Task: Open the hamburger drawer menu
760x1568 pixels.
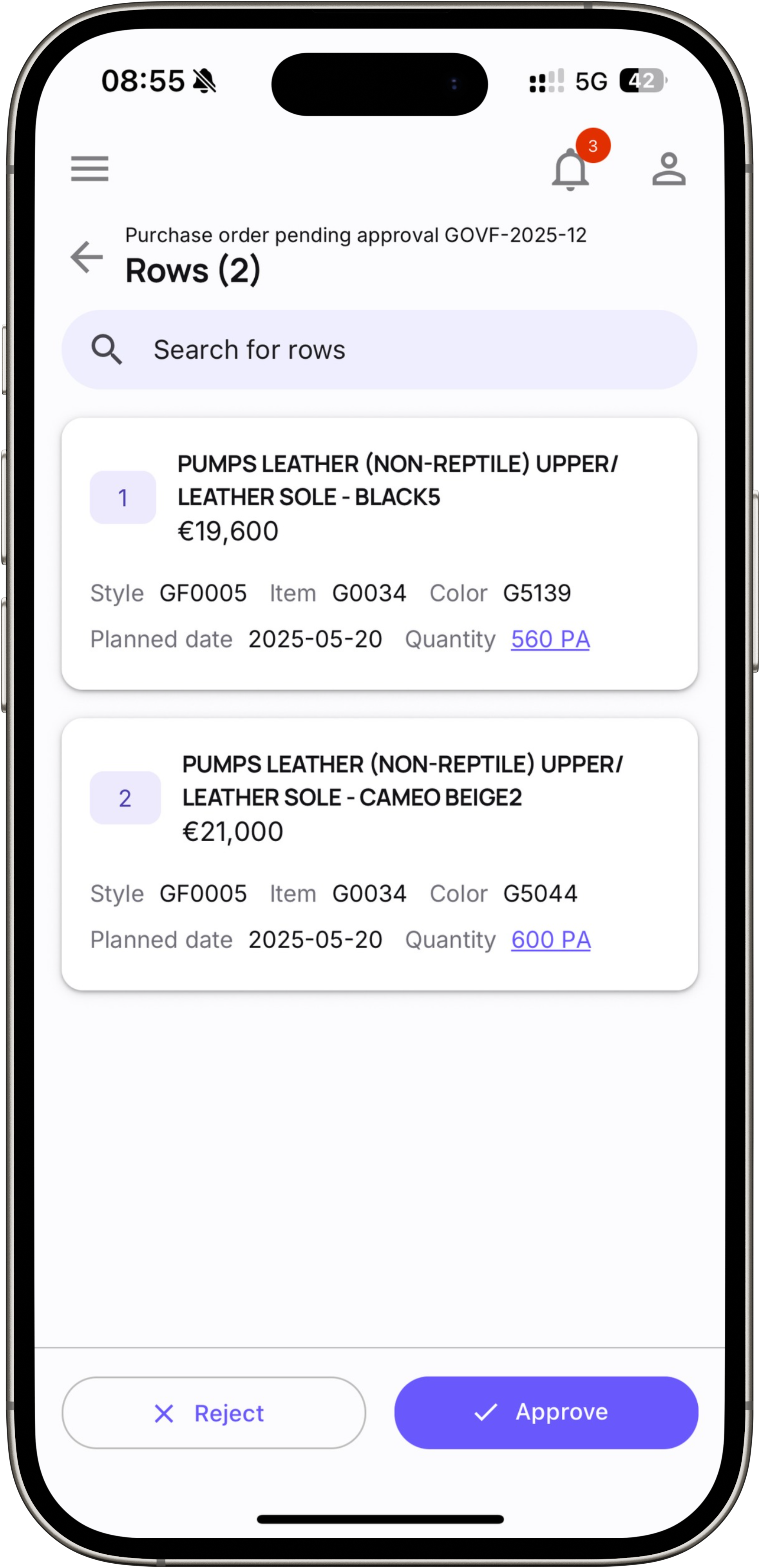Action: click(89, 169)
